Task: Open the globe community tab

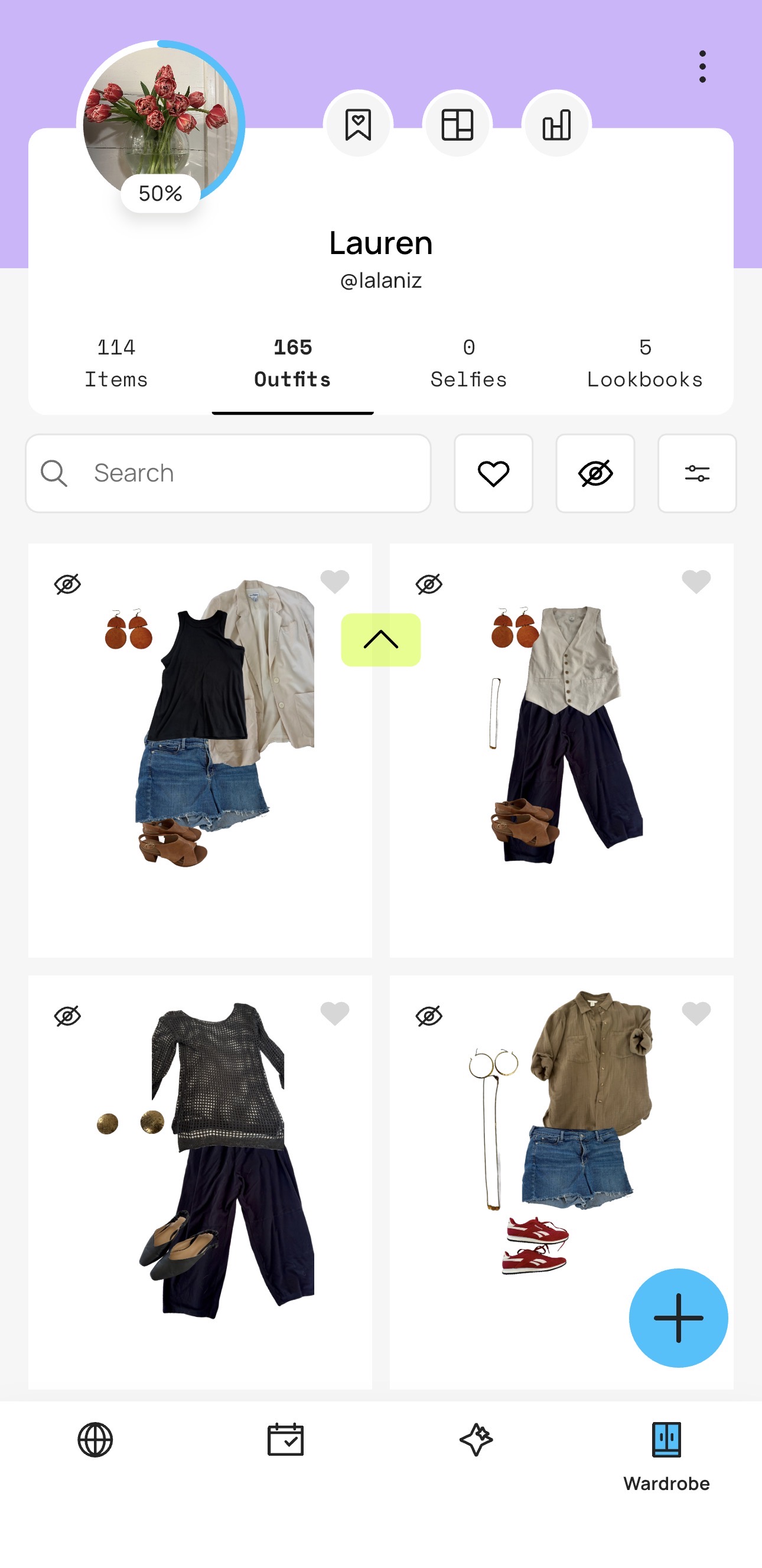Action: [x=95, y=1440]
